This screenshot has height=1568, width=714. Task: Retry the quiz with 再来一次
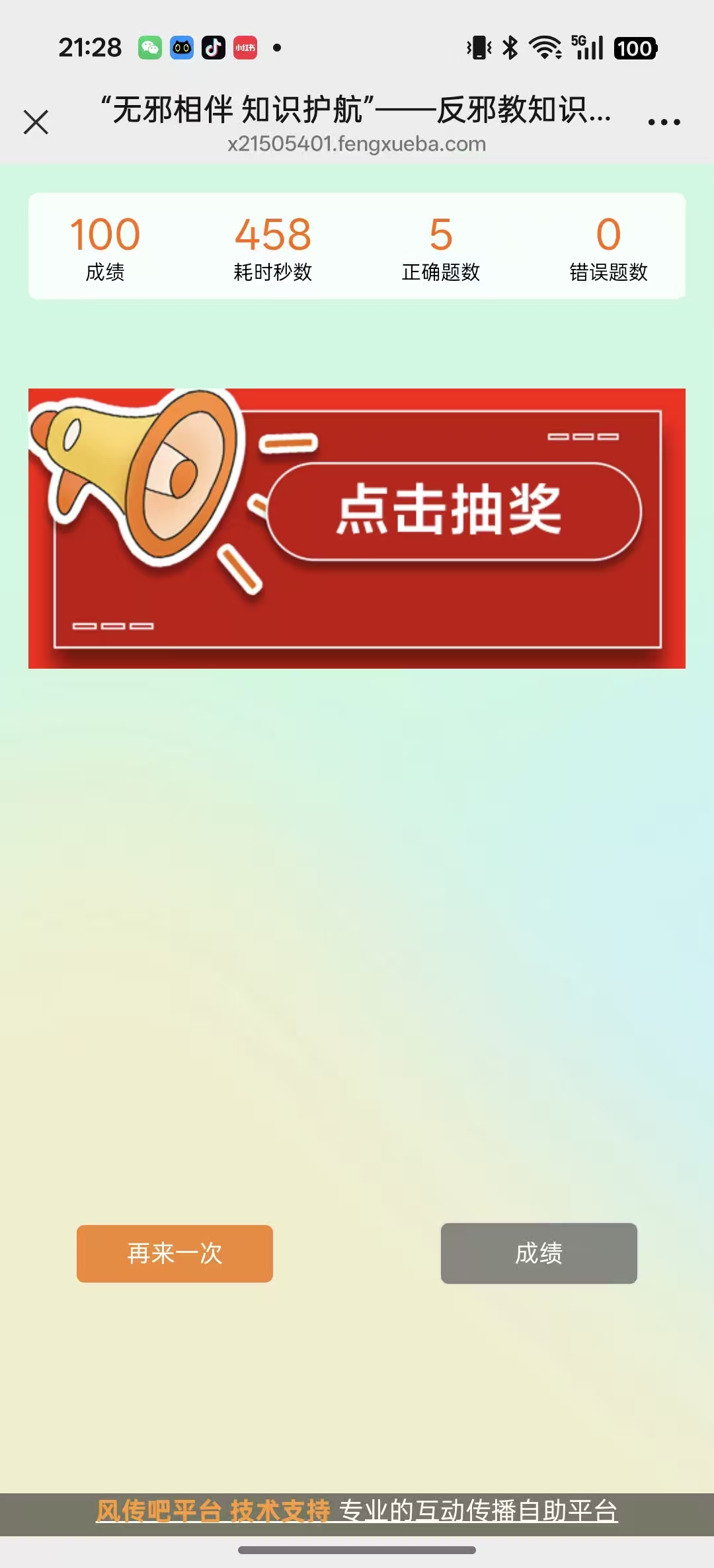[x=175, y=1253]
